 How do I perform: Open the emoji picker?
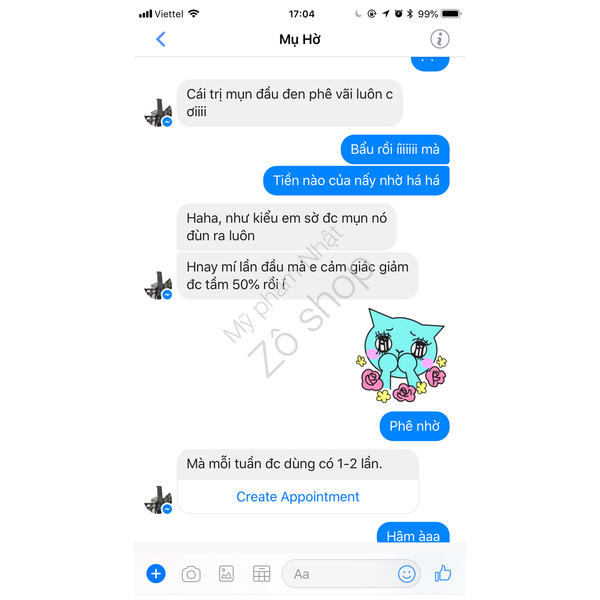point(407,574)
